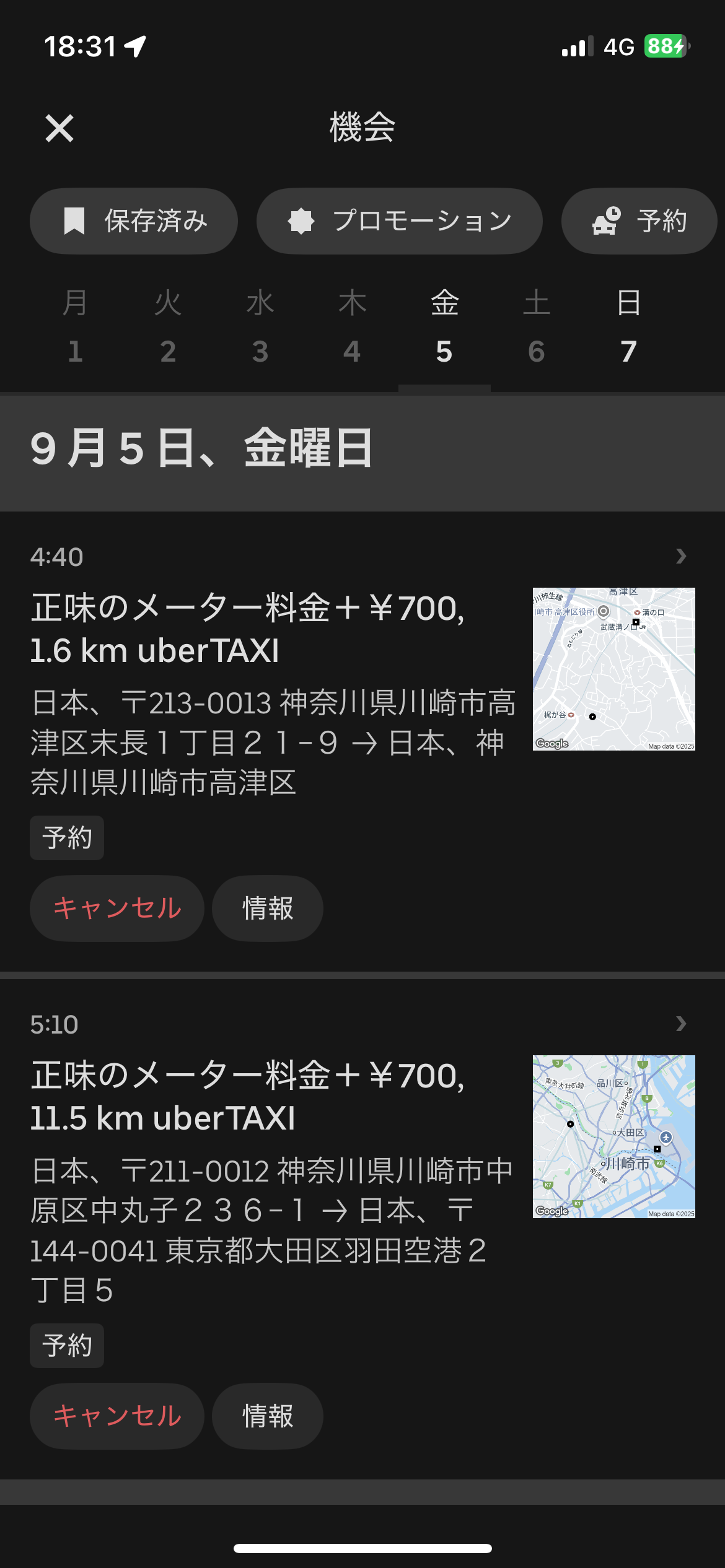The height and width of the screenshot is (1568, 725).
Task: Cancel the 4:40 reservation
Action: (x=117, y=908)
